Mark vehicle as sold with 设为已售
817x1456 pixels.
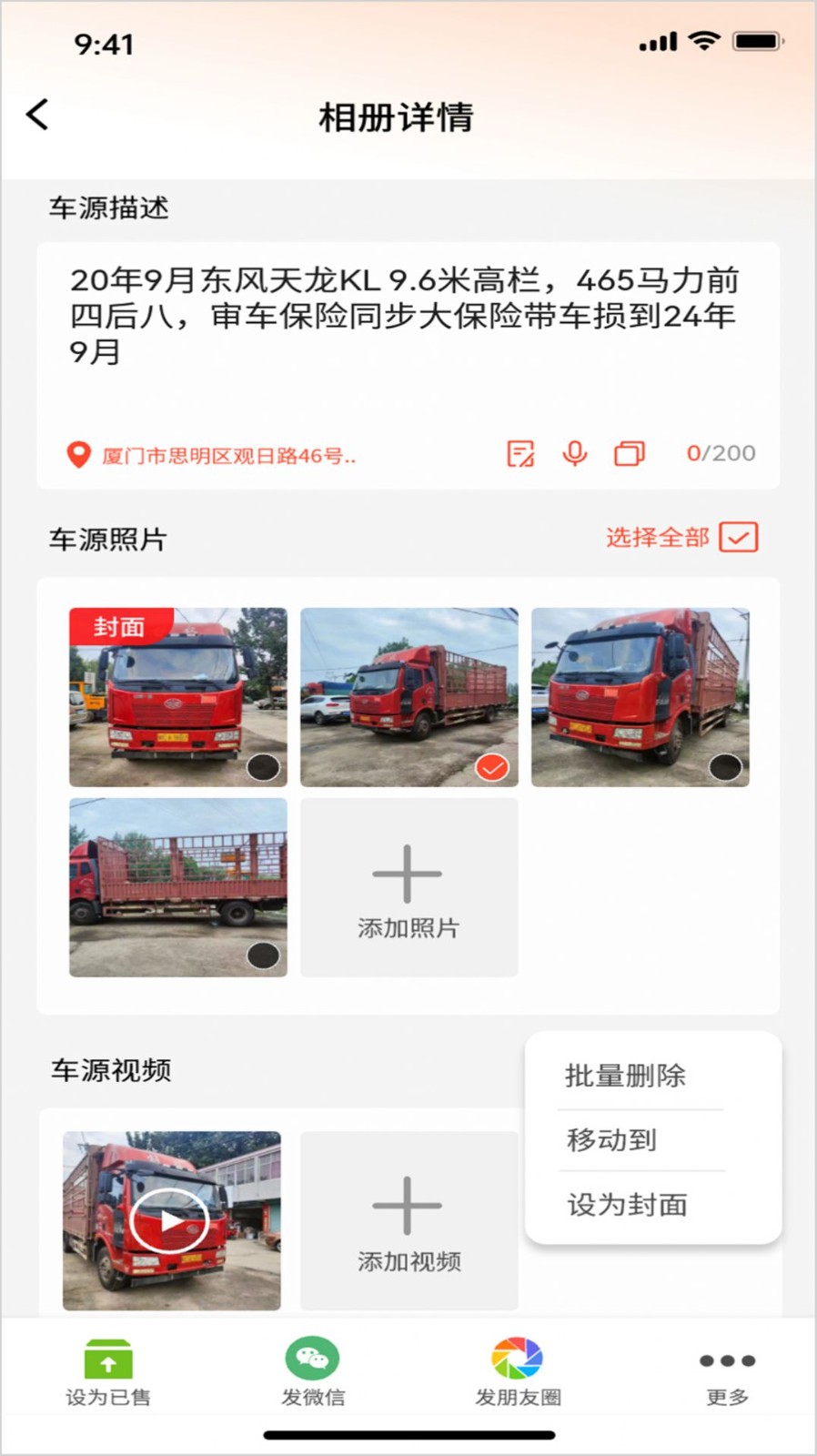tap(108, 1373)
